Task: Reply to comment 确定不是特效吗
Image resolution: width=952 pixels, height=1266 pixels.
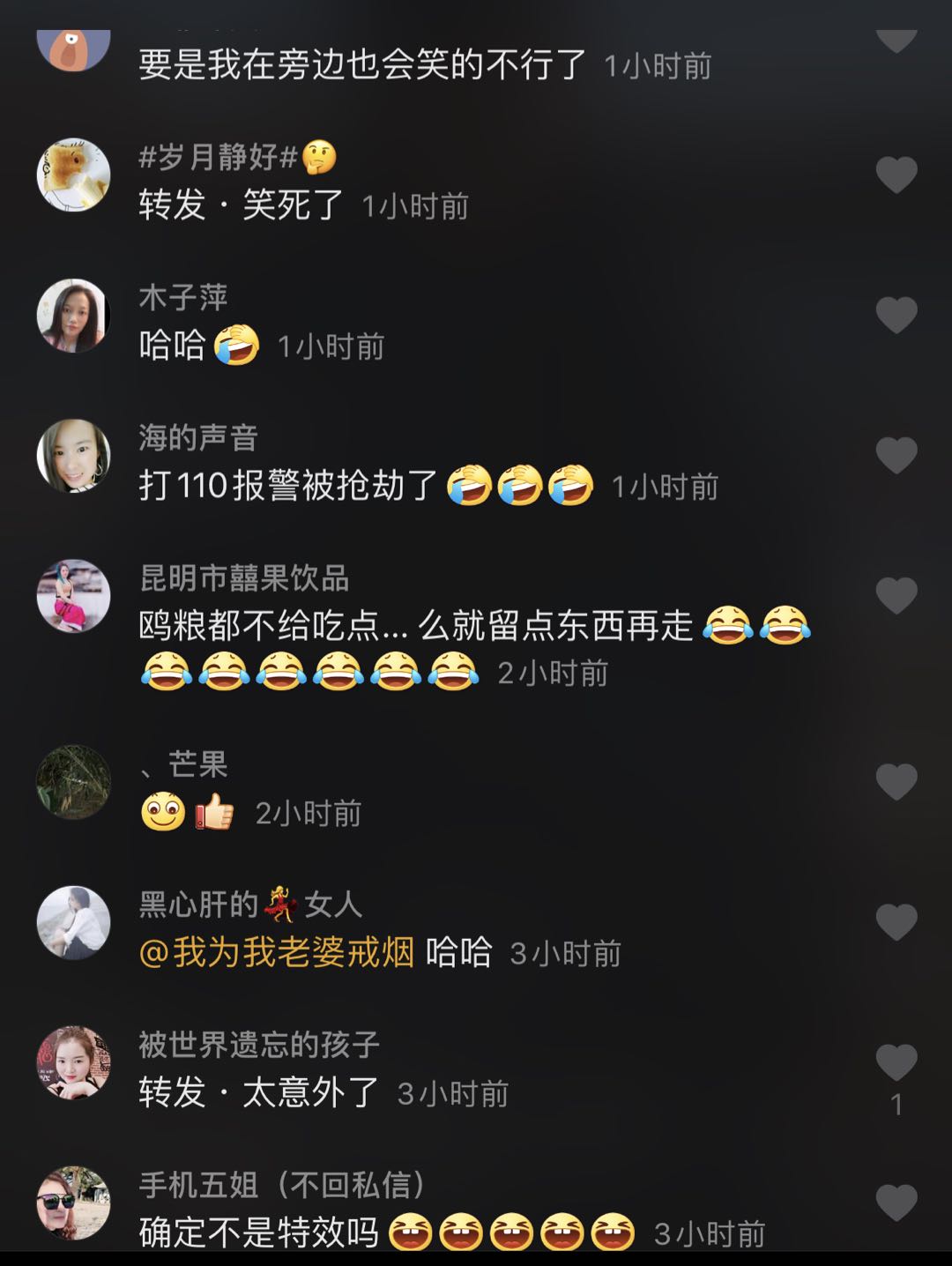Action: click(x=259, y=1233)
